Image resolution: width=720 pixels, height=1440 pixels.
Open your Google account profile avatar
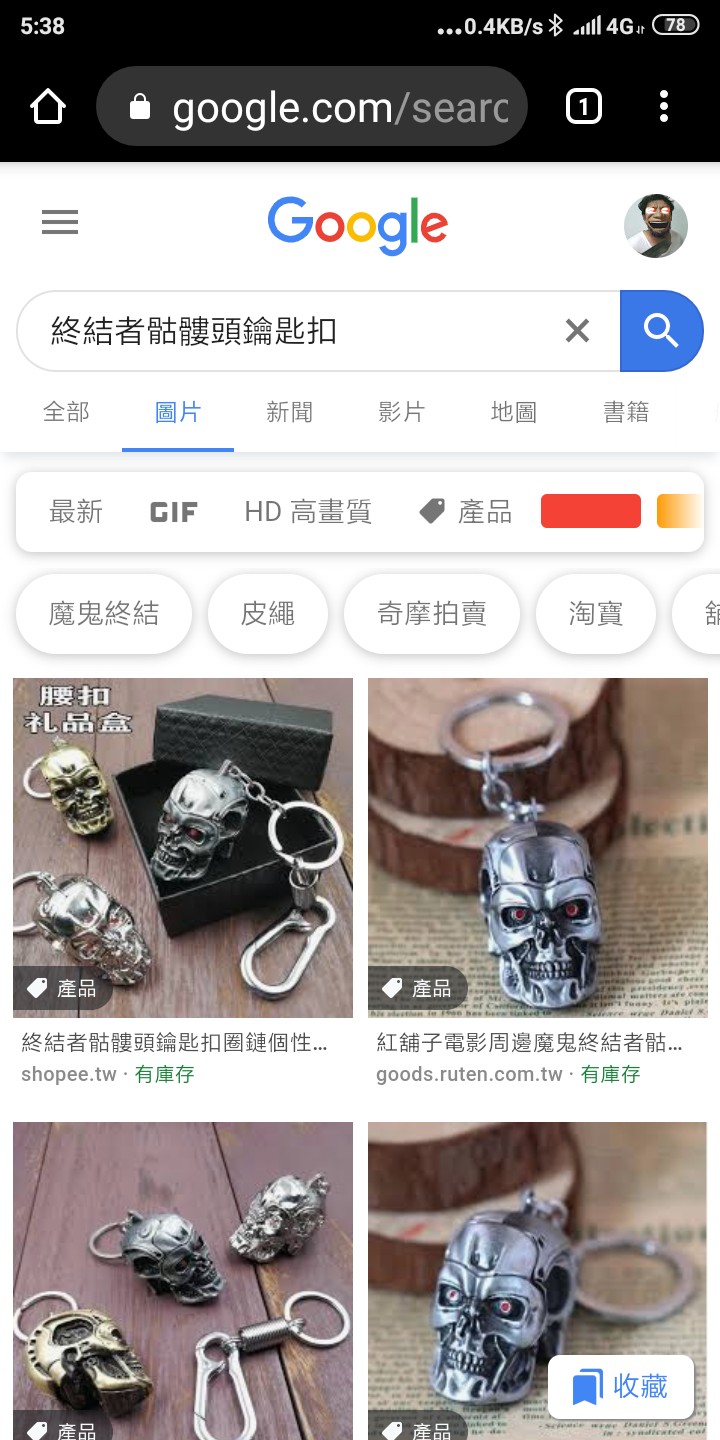tap(656, 226)
